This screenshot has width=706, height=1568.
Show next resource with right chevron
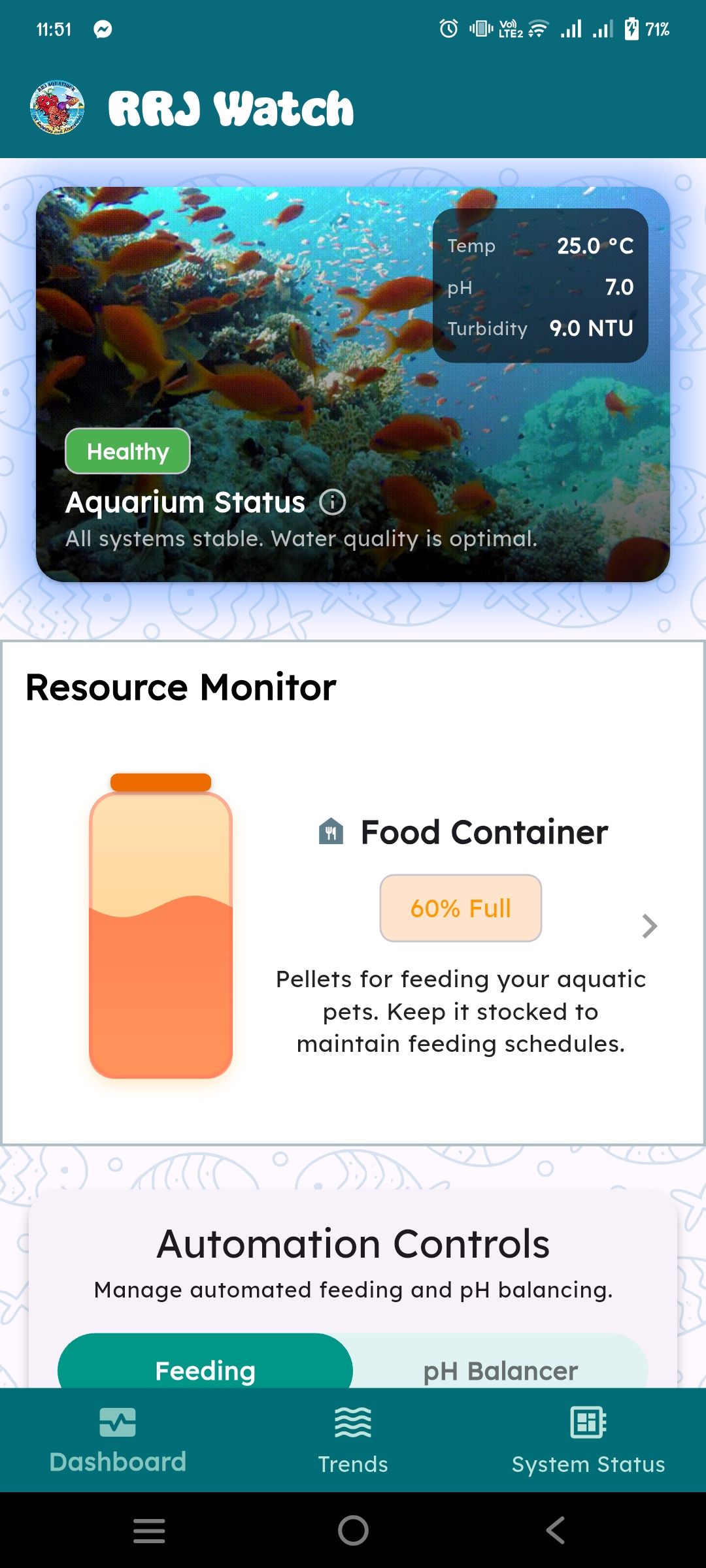click(x=649, y=926)
